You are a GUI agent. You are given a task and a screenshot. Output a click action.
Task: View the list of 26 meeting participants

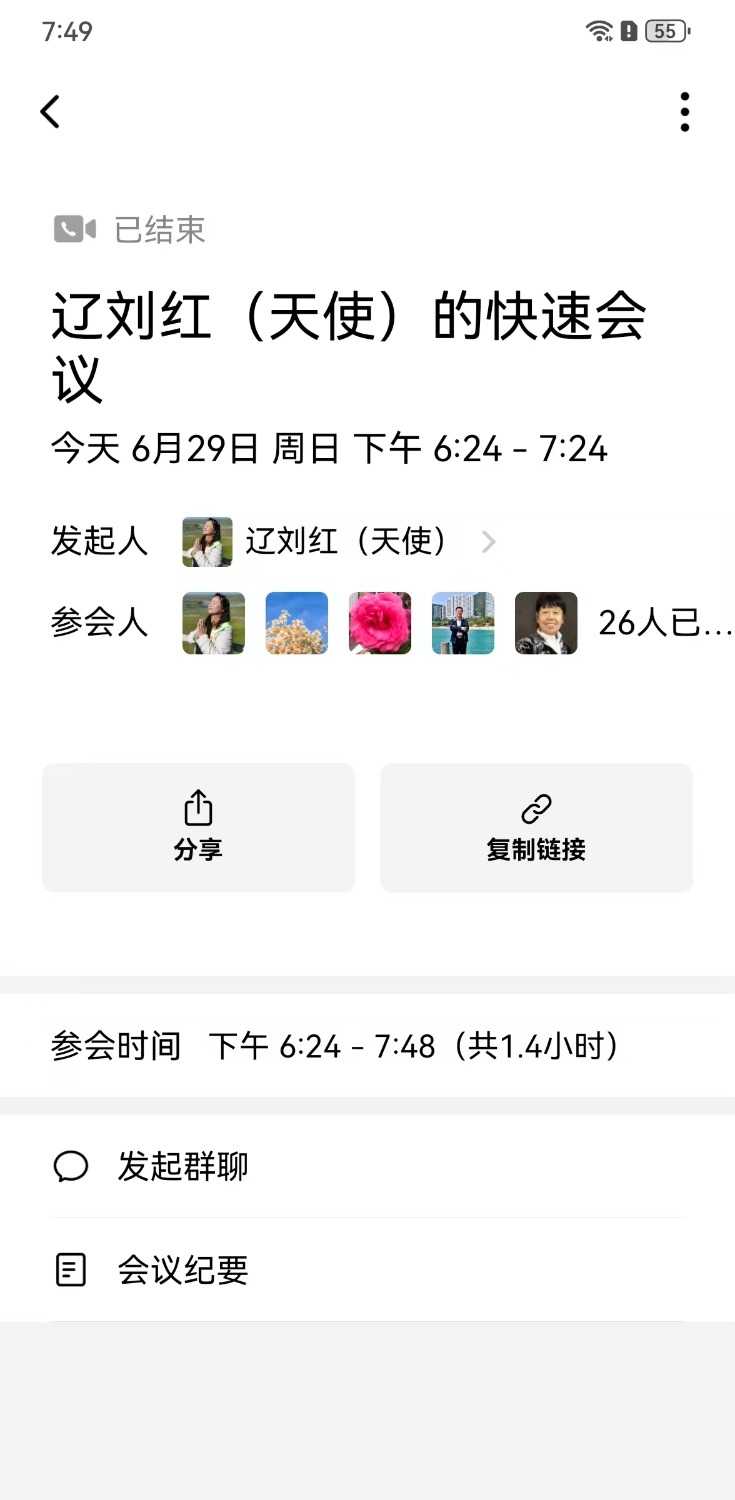(x=664, y=623)
